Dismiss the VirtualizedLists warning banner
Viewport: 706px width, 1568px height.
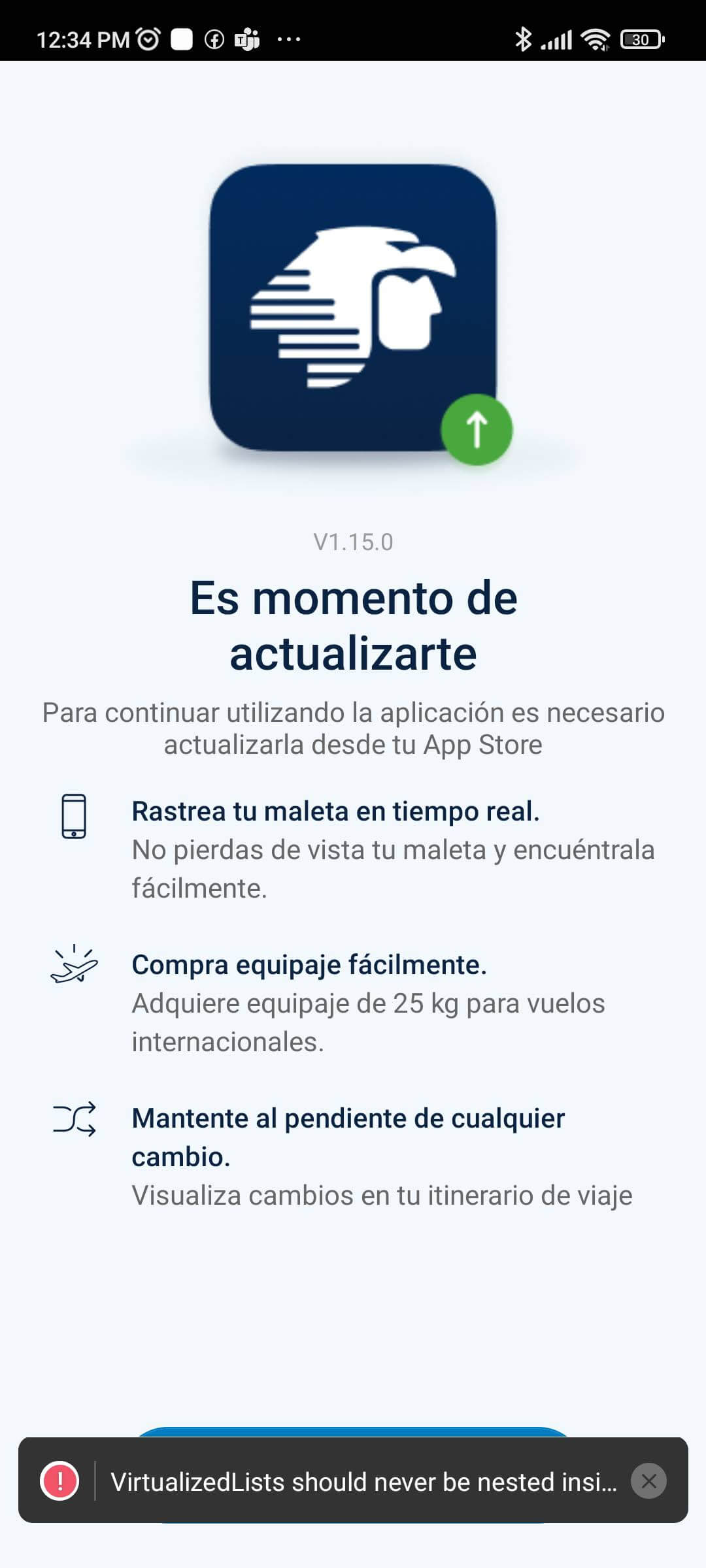point(648,1481)
